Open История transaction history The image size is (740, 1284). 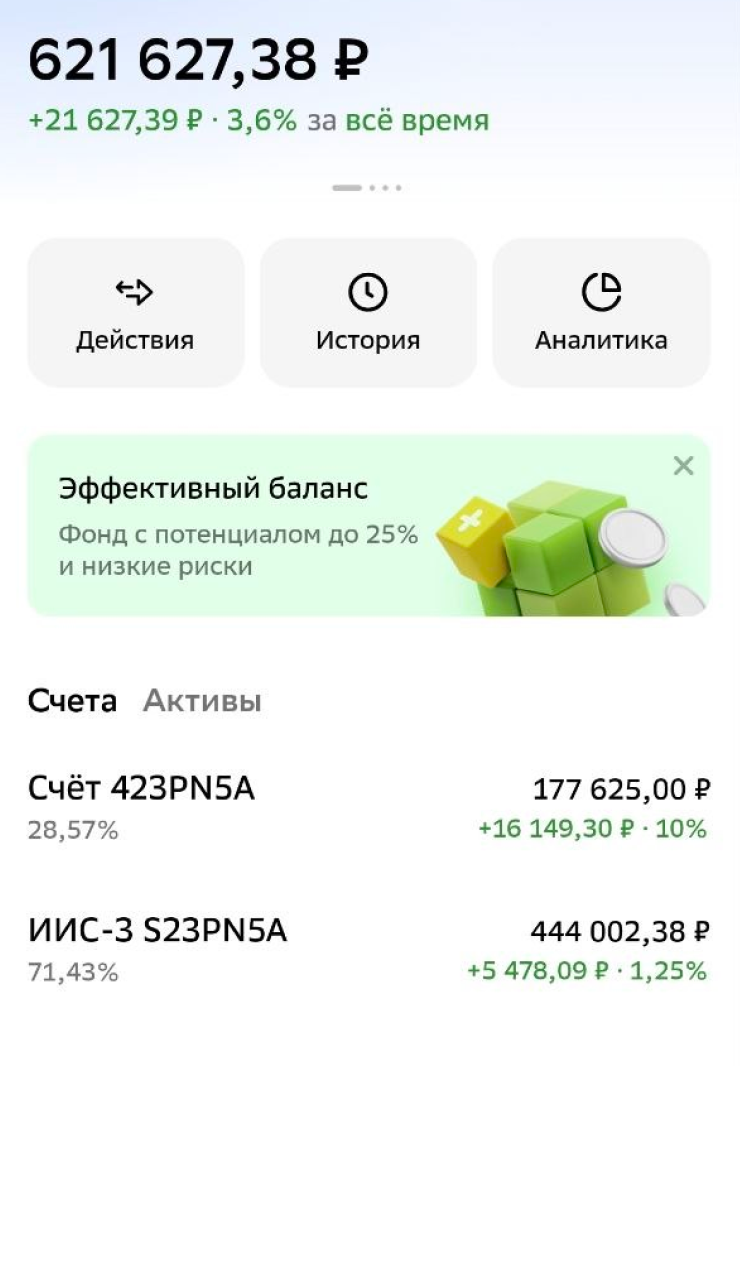[x=368, y=313]
